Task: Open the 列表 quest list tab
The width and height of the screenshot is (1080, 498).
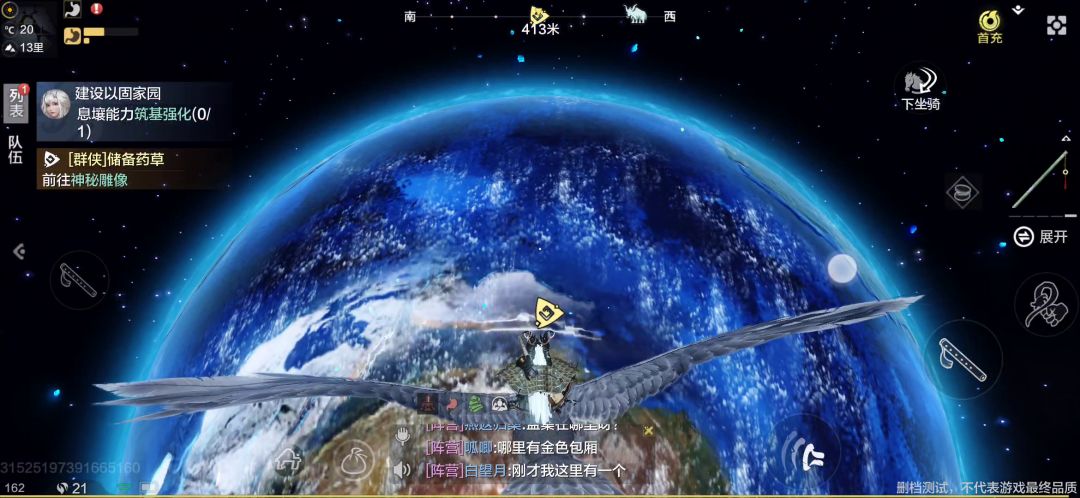Action: coord(16,103)
